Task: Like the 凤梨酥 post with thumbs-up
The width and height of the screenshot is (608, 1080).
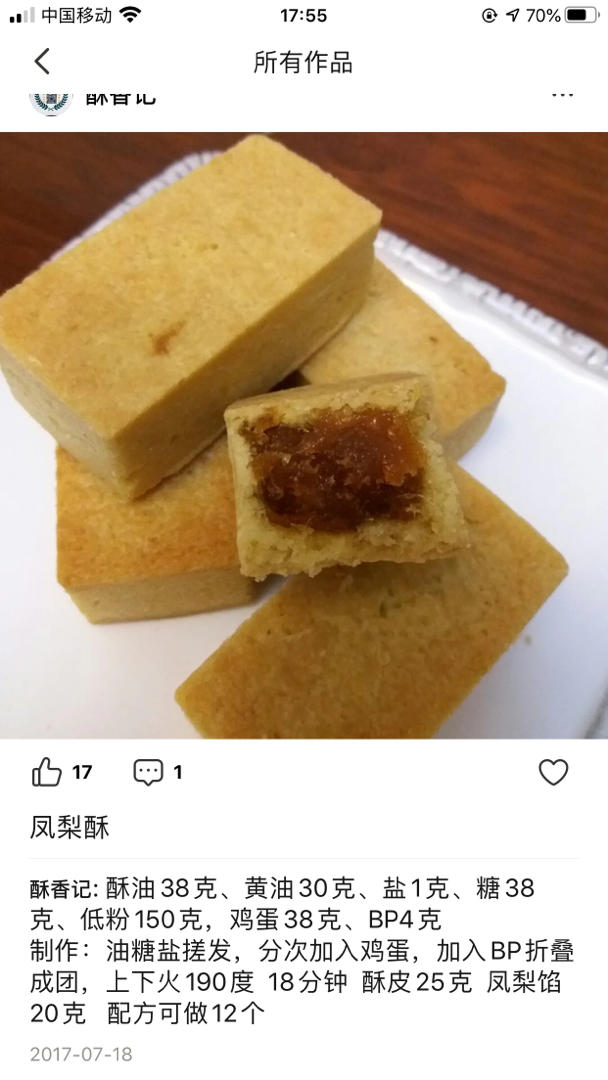Action: coord(48,772)
